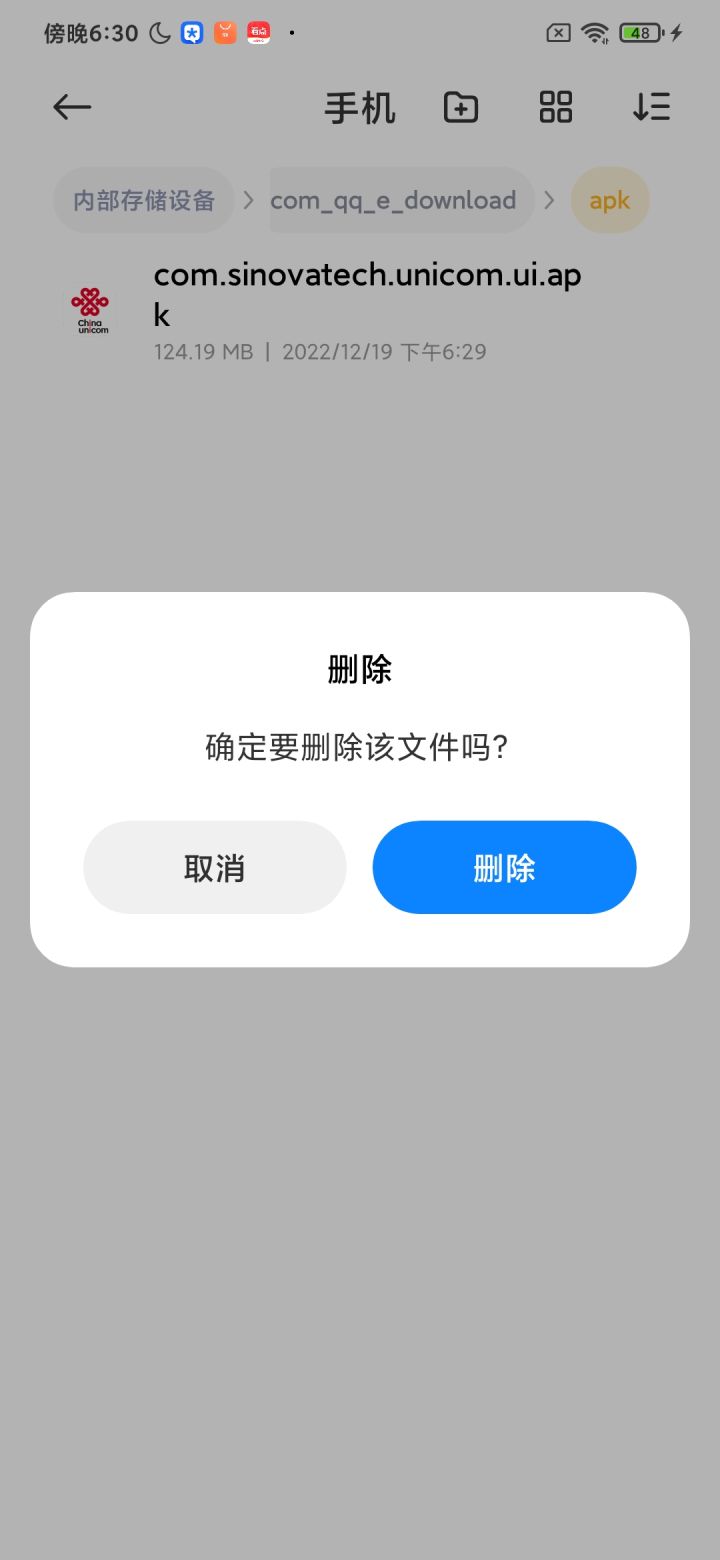Tap the China Unicom app icon thumbnail

click(x=89, y=310)
